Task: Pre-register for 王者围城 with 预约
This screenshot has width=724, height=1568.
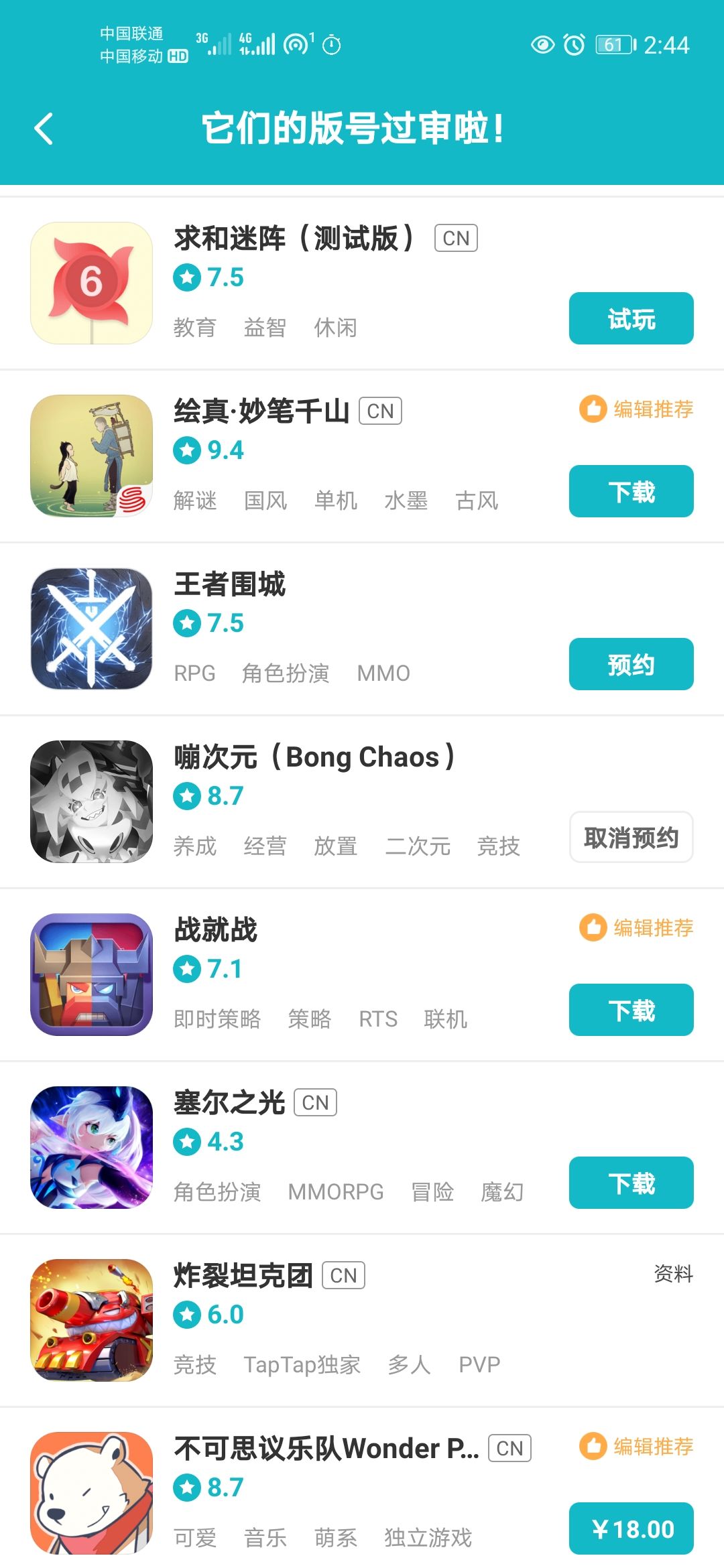Action: click(x=631, y=664)
